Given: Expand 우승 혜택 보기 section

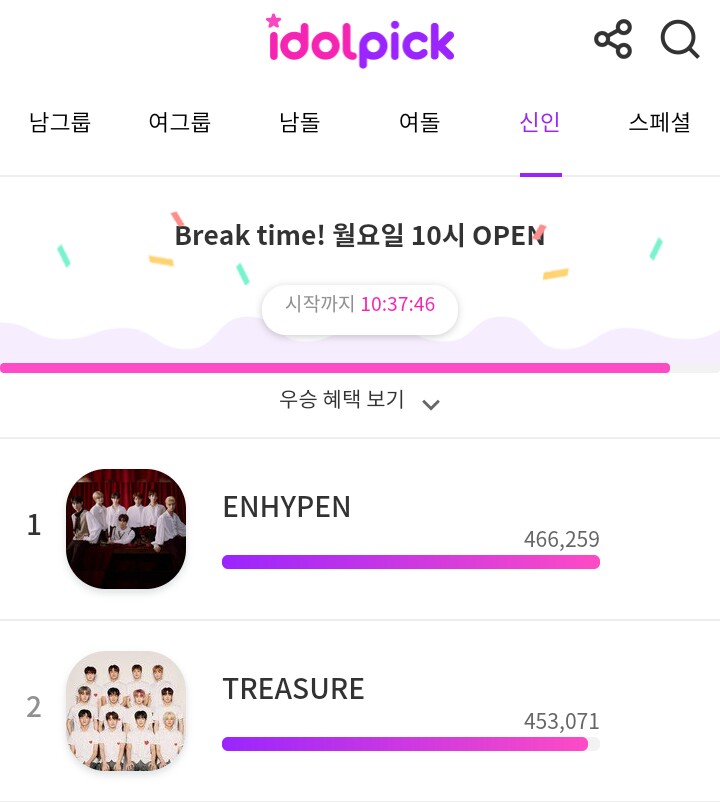Looking at the screenshot, I should (x=360, y=401).
